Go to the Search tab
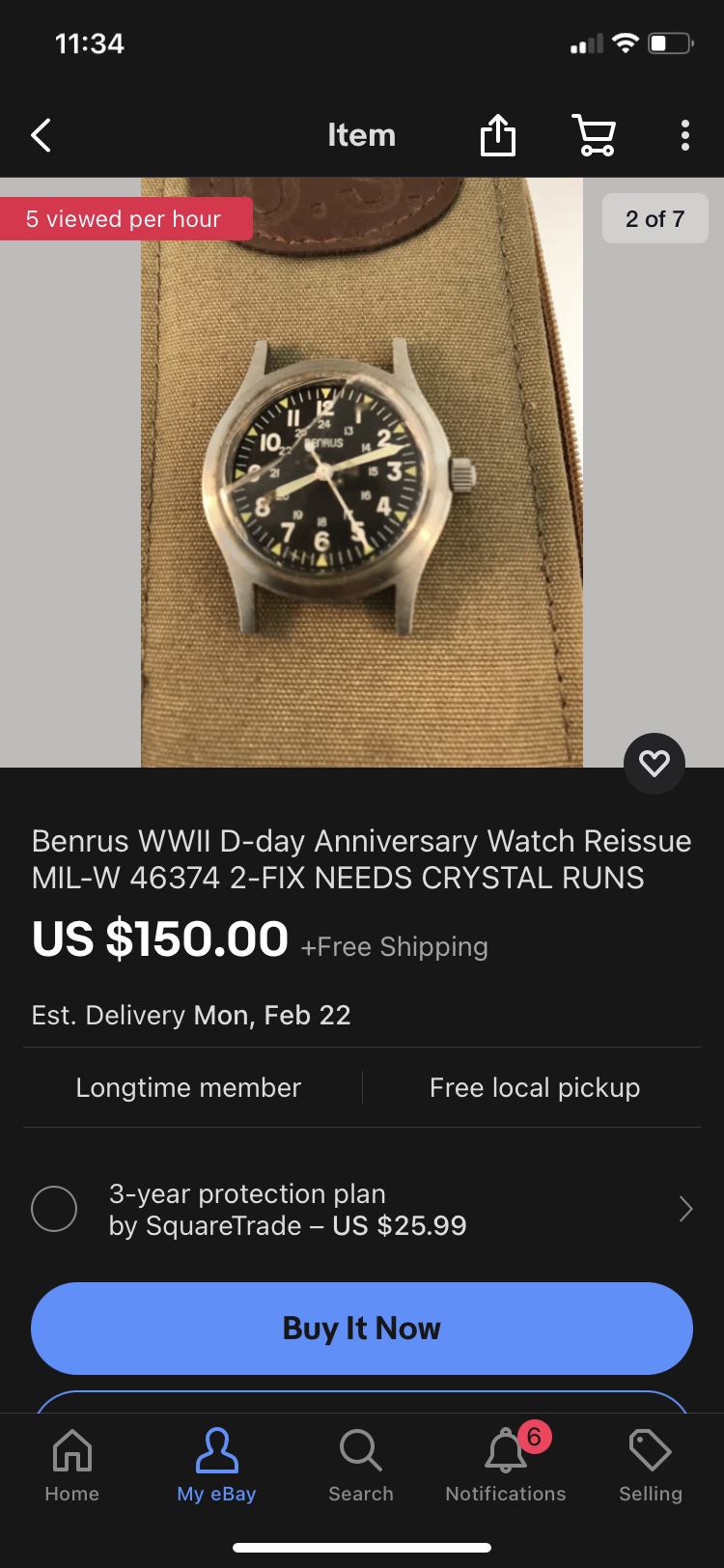This screenshot has height=1568, width=724. click(x=361, y=1465)
